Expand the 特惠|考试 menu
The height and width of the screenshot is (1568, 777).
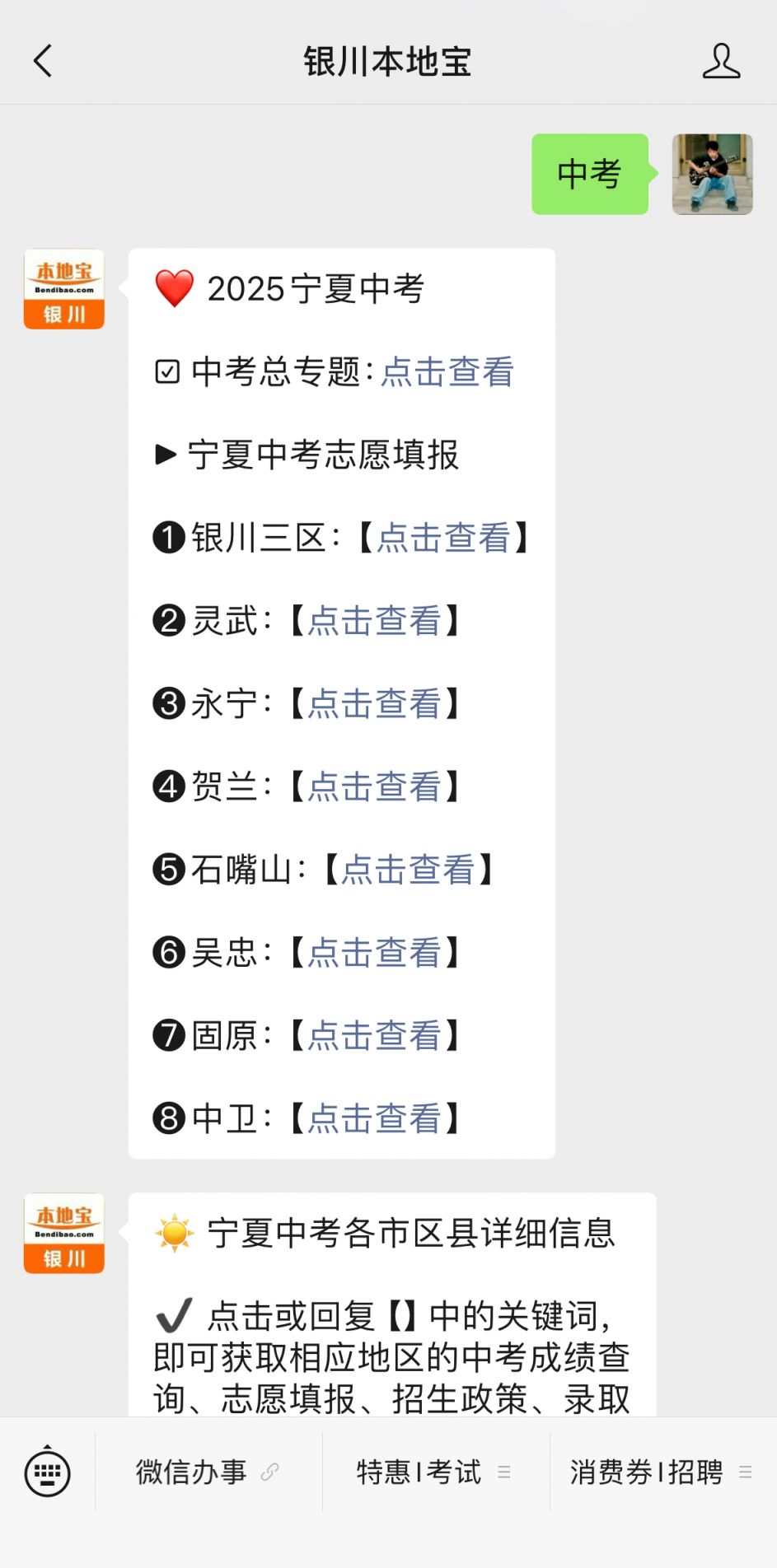click(x=436, y=1472)
